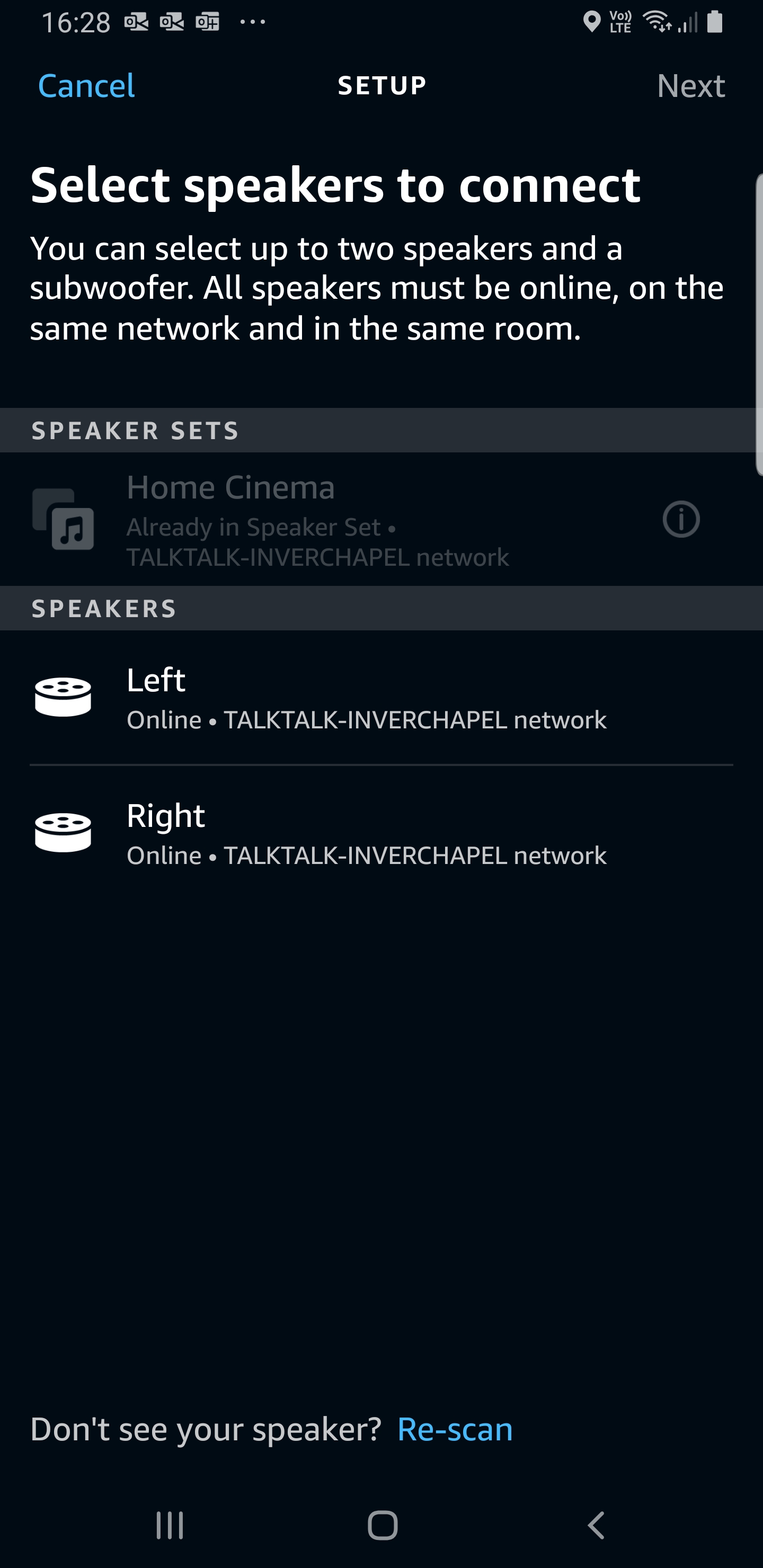Tap Next to continue setup
The image size is (763, 1568).
click(690, 86)
